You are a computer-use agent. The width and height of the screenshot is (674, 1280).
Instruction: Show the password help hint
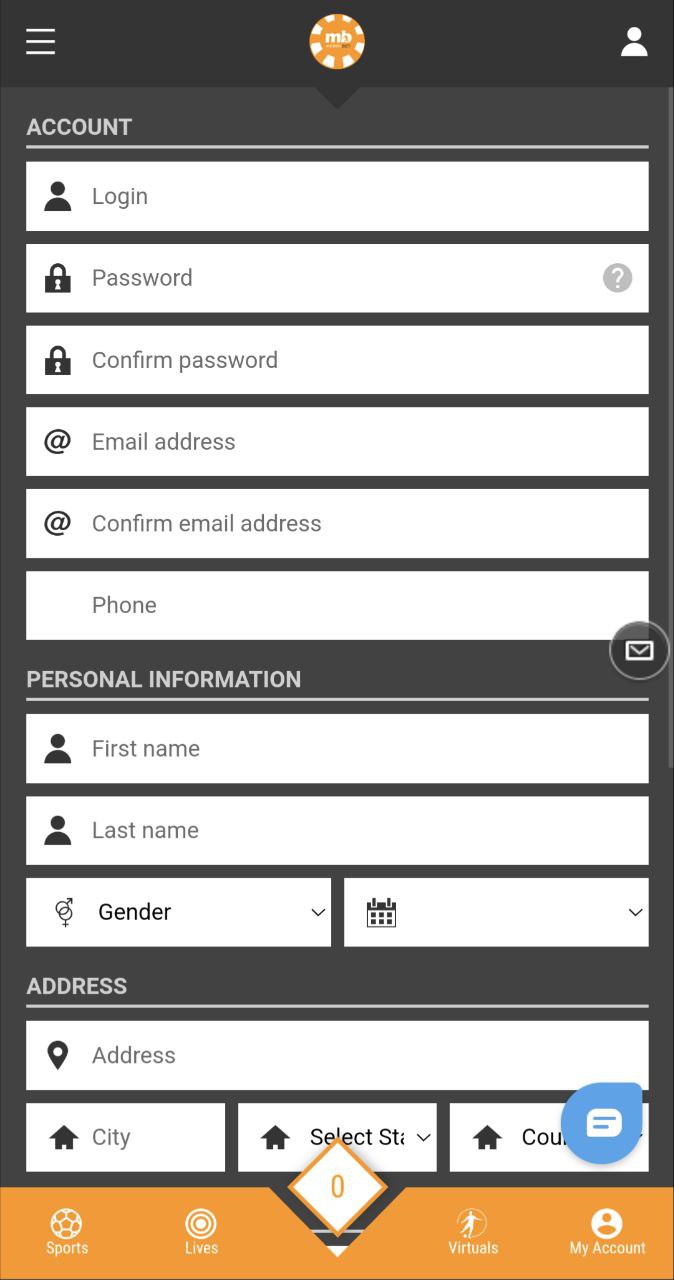point(617,278)
